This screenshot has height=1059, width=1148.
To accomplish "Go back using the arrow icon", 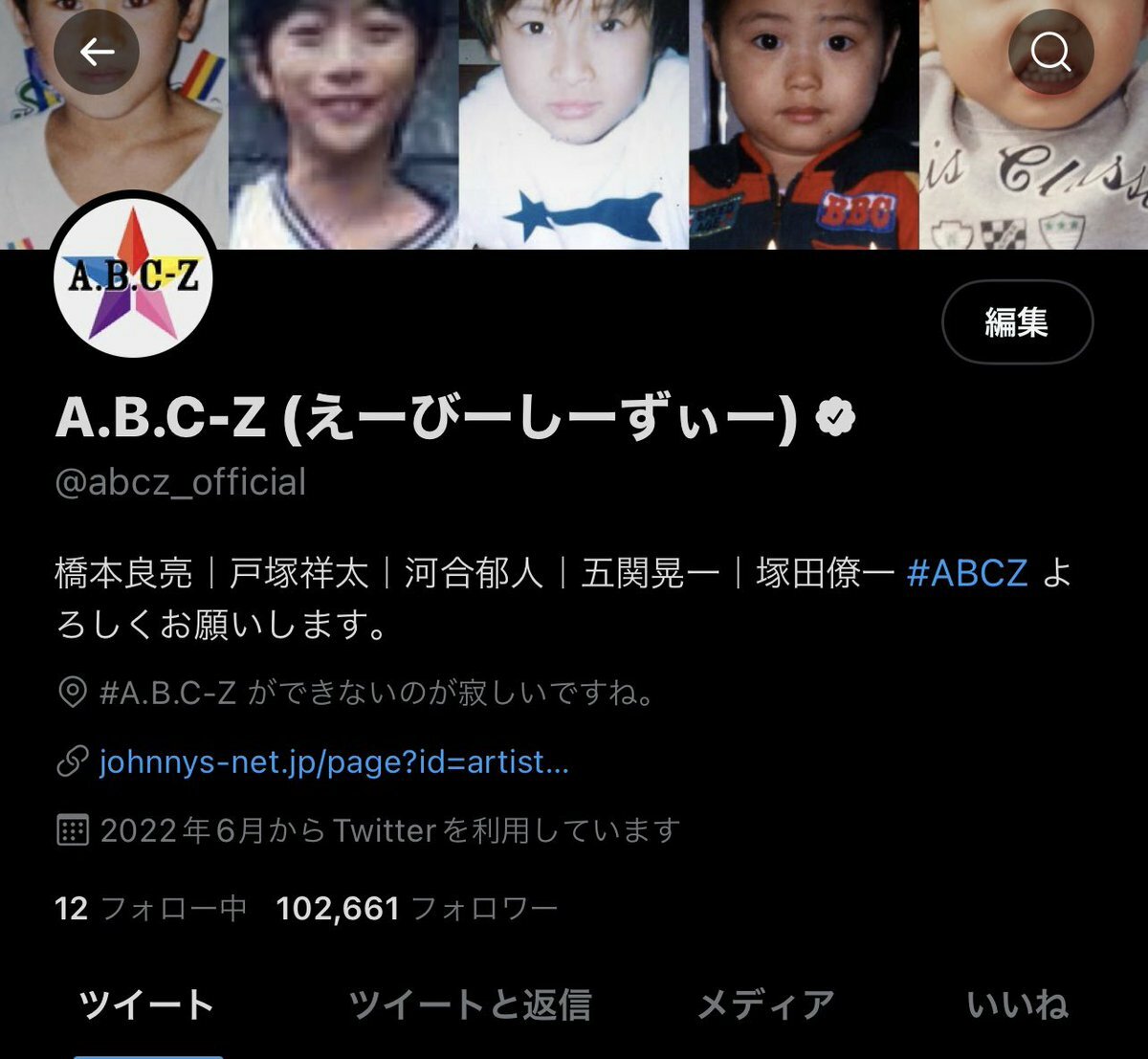I will point(97,52).
